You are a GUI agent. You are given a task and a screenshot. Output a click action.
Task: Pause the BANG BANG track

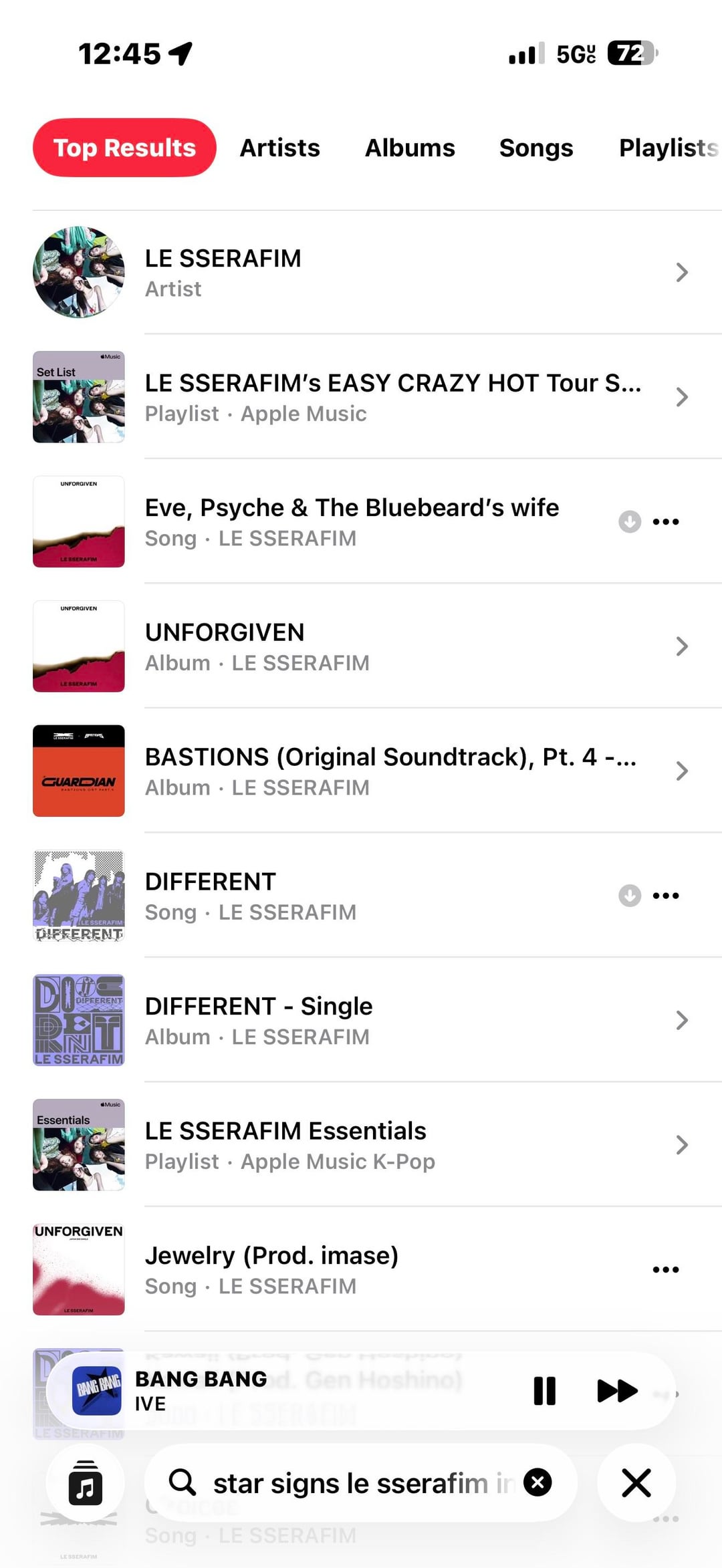point(545,1391)
